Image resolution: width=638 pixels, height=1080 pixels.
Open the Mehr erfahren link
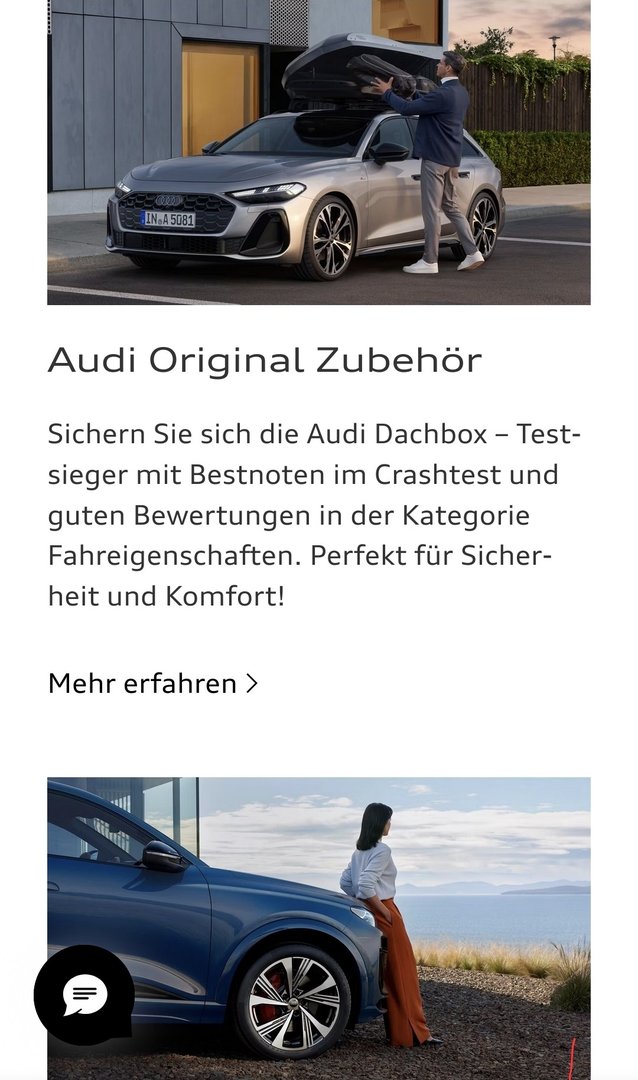(x=152, y=683)
